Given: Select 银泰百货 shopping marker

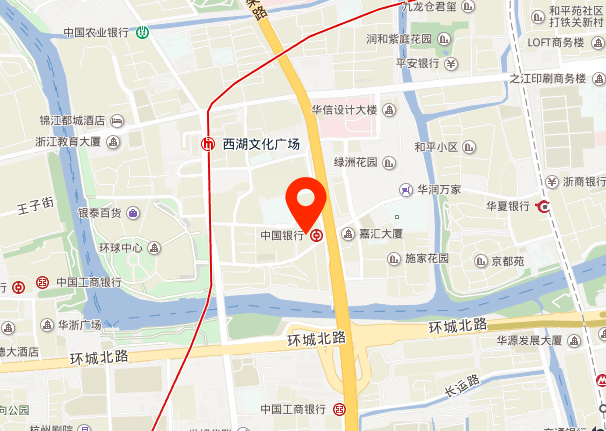Looking at the screenshot, I should [133, 212].
